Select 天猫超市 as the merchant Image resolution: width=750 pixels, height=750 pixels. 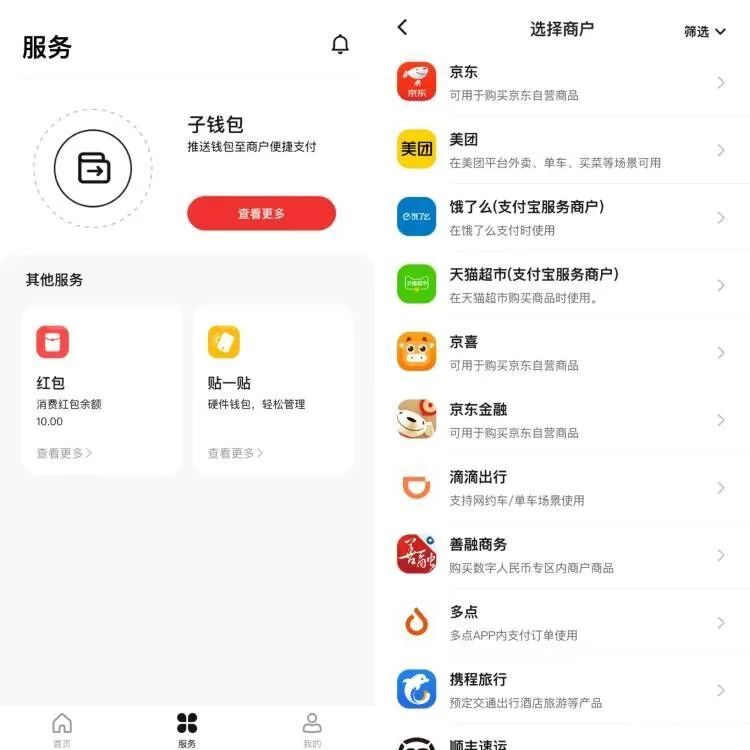[x=560, y=285]
